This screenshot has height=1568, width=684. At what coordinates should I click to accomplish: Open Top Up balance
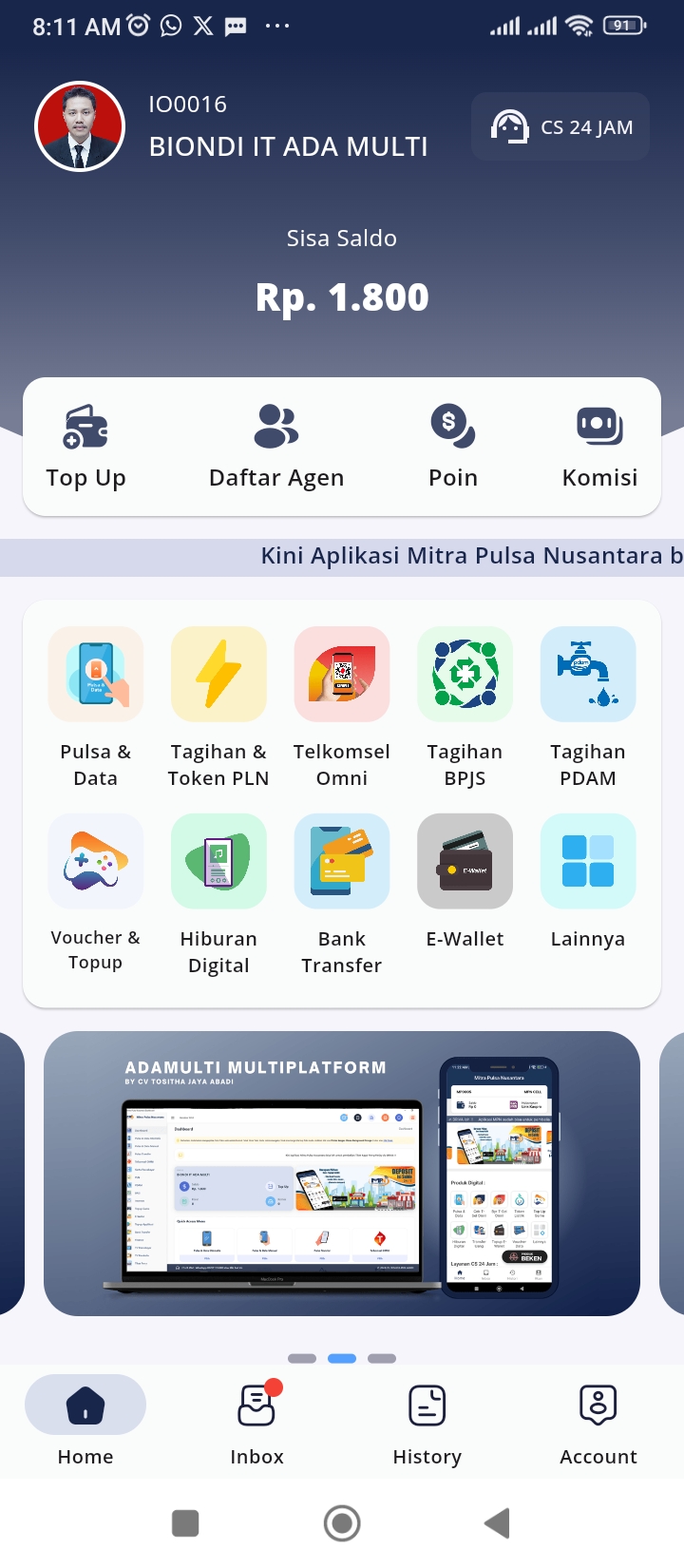(85, 447)
